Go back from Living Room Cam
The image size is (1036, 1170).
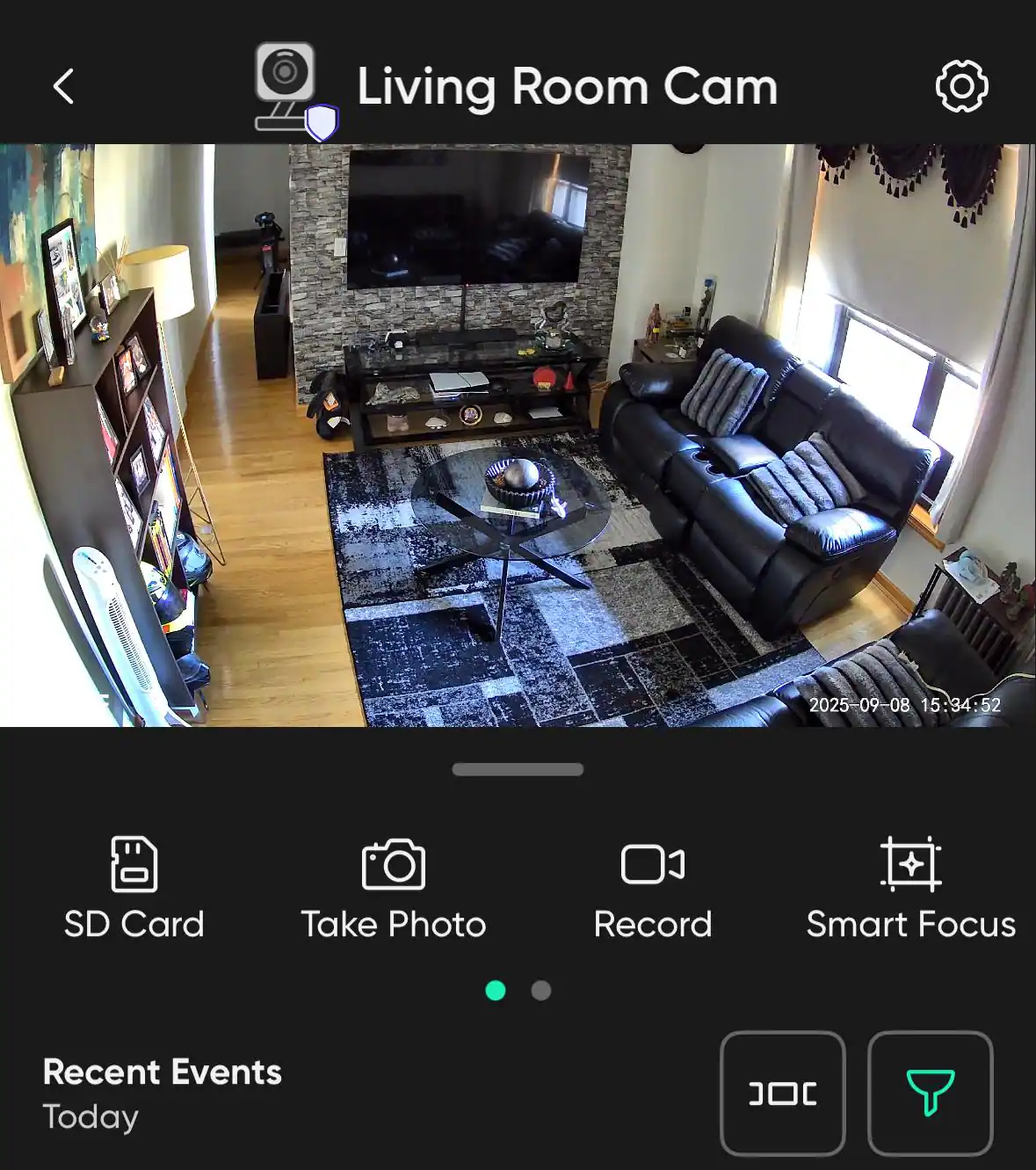point(63,86)
